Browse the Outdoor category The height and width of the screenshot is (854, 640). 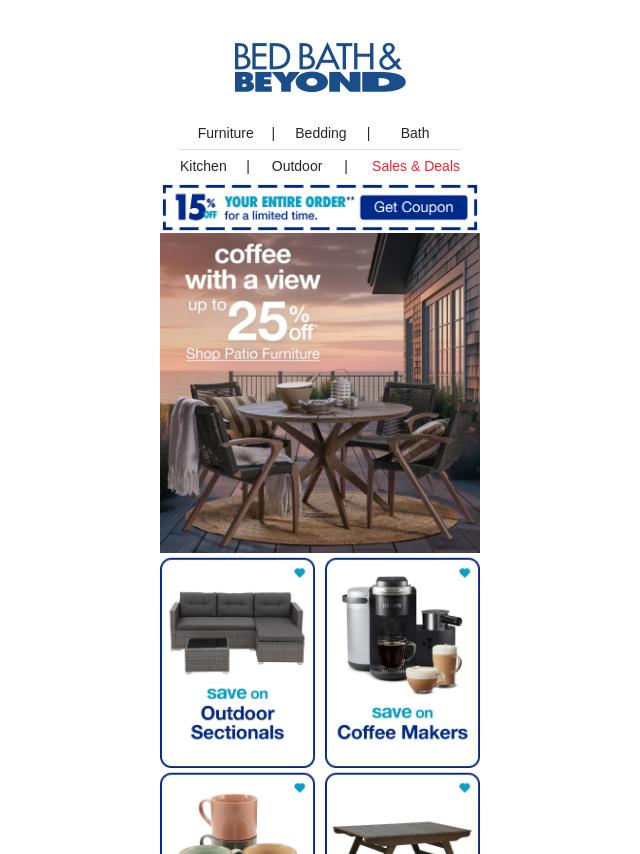(x=297, y=166)
